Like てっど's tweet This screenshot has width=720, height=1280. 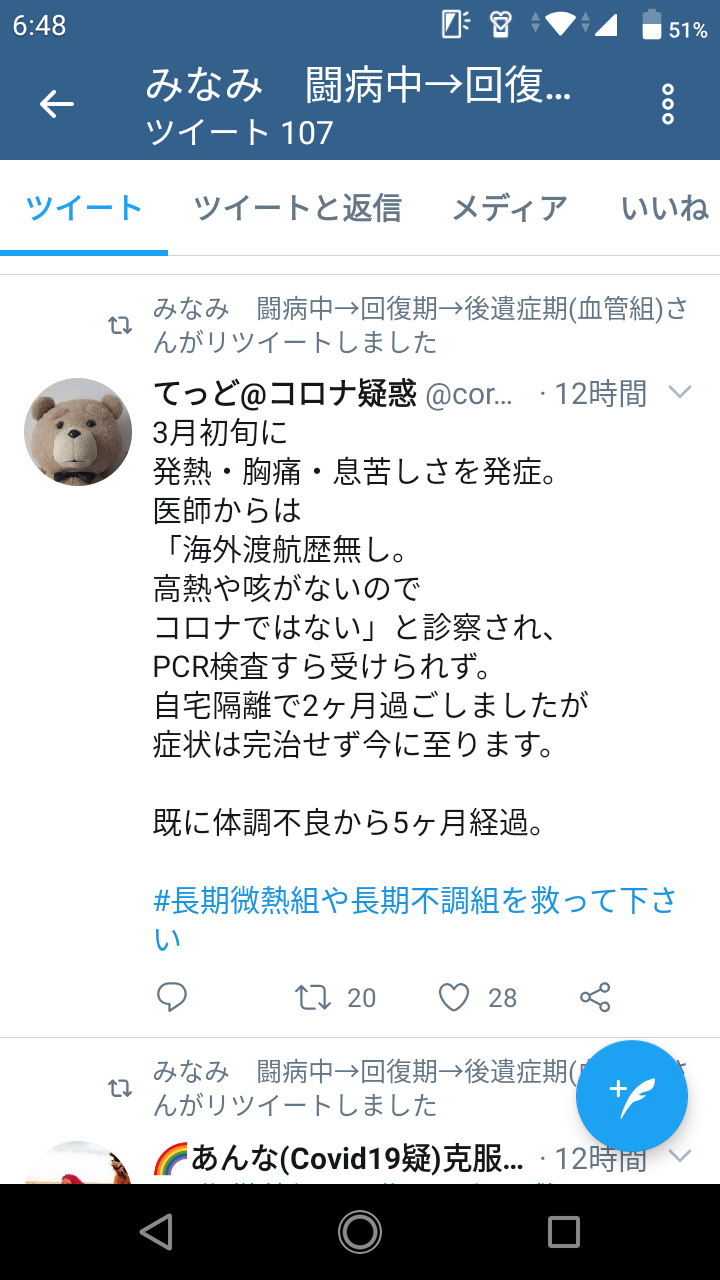click(455, 997)
